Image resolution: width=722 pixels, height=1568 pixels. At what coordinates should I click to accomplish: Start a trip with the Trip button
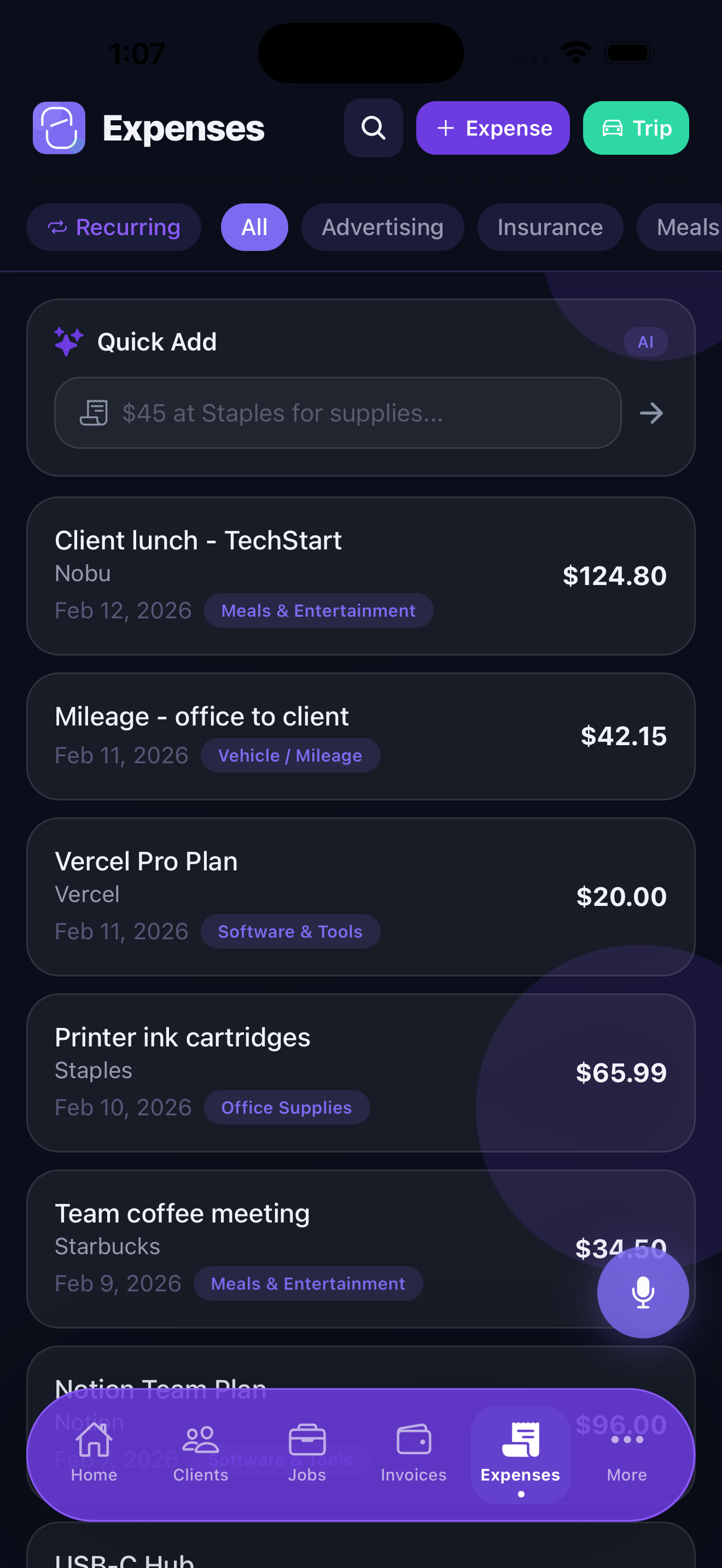635,128
